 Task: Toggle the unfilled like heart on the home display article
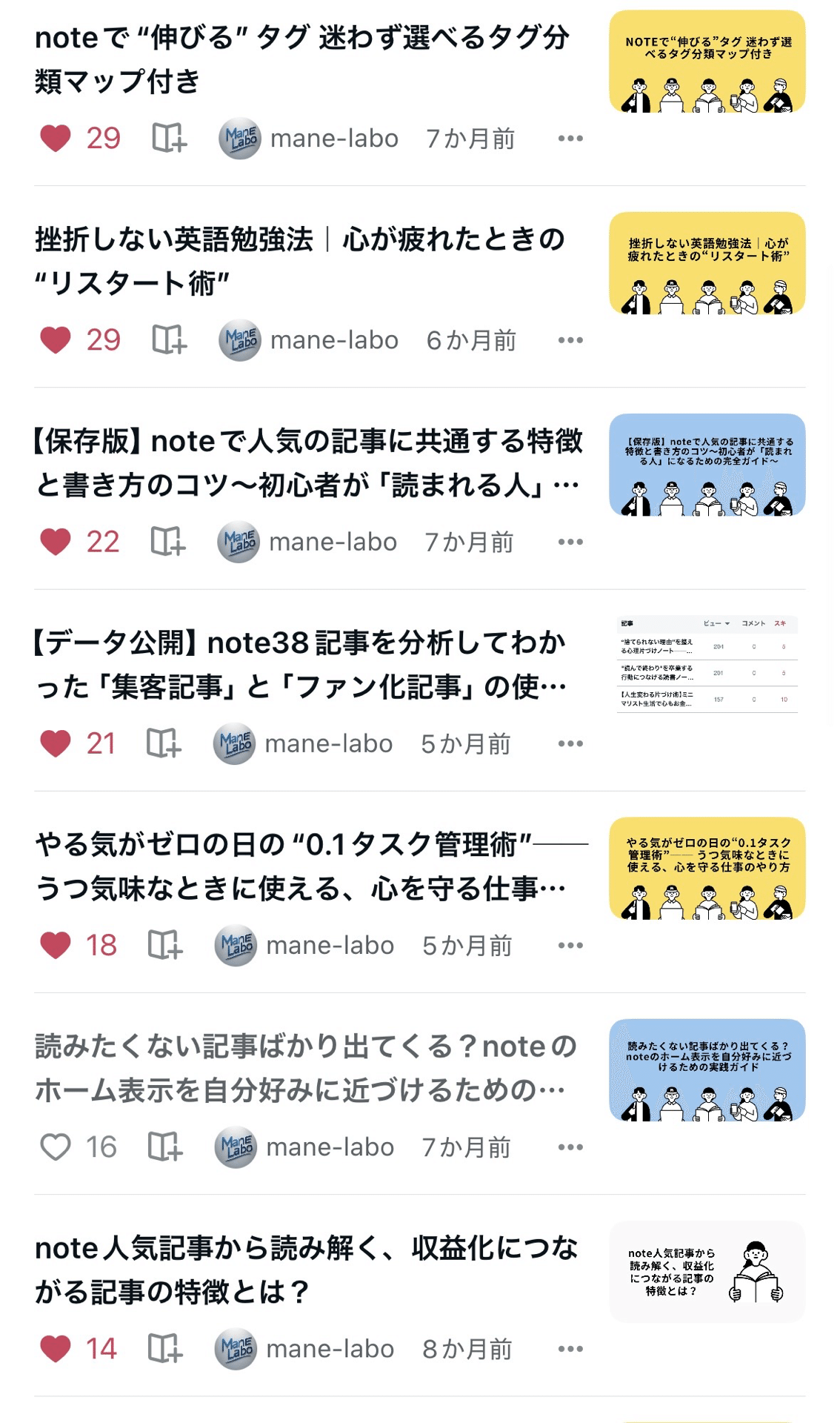pos(56,1147)
